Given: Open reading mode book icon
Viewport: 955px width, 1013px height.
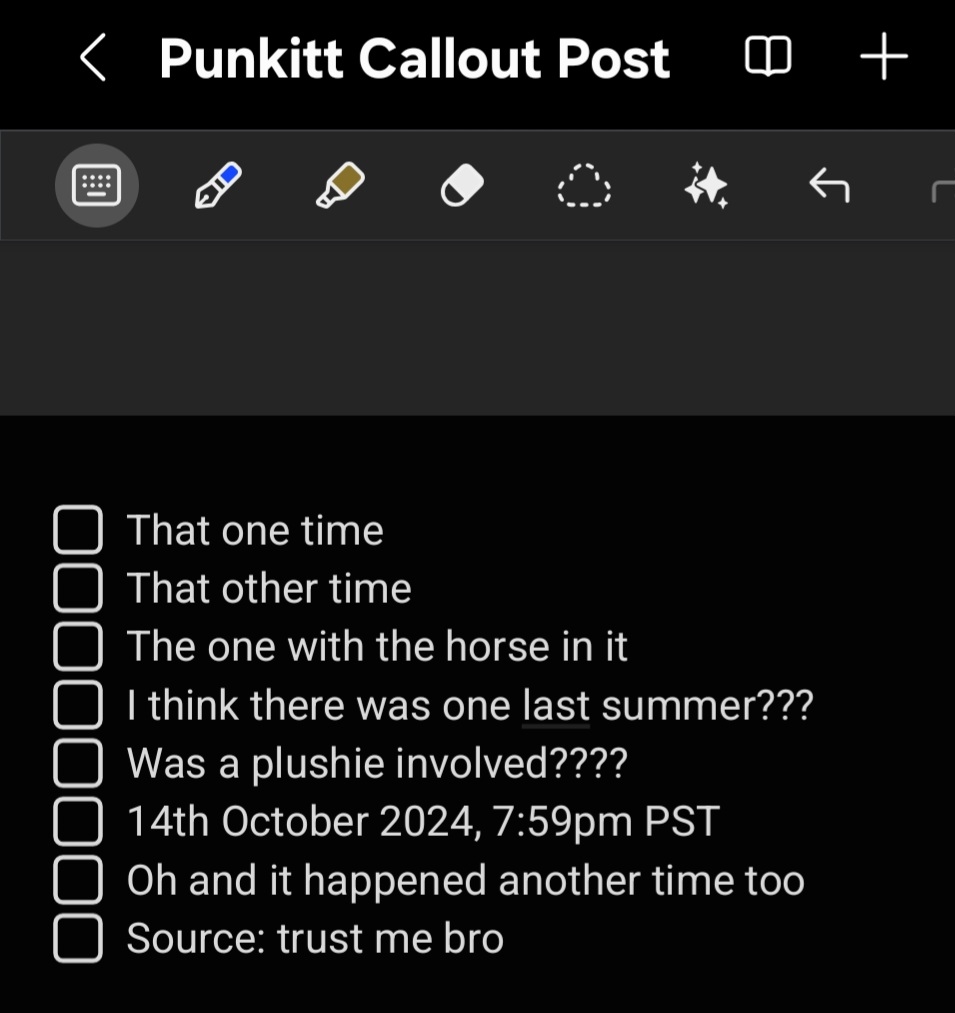Looking at the screenshot, I should pos(768,58).
